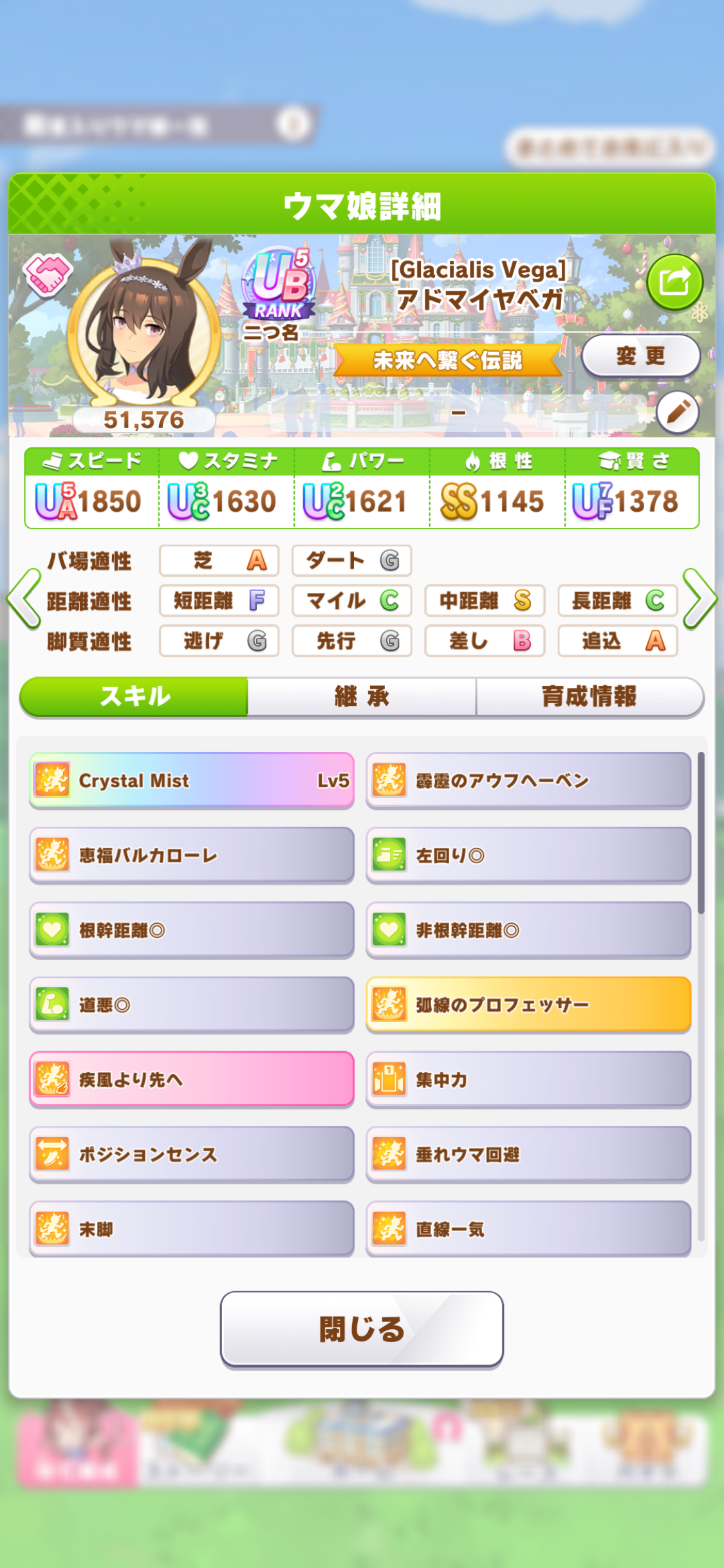Viewport: 724px width, 1568px height.
Task: Tap the handshake heart icon
Action: tap(47, 274)
